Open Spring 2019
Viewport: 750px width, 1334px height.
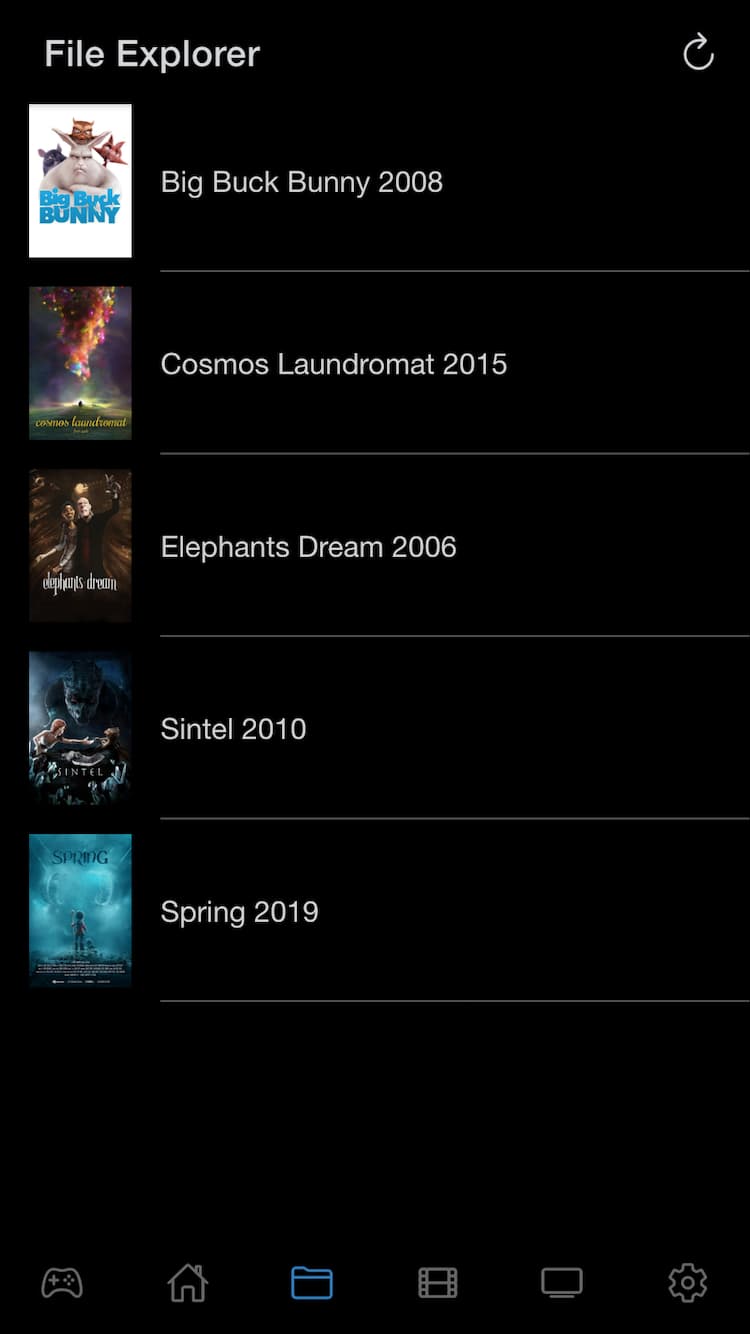click(239, 912)
